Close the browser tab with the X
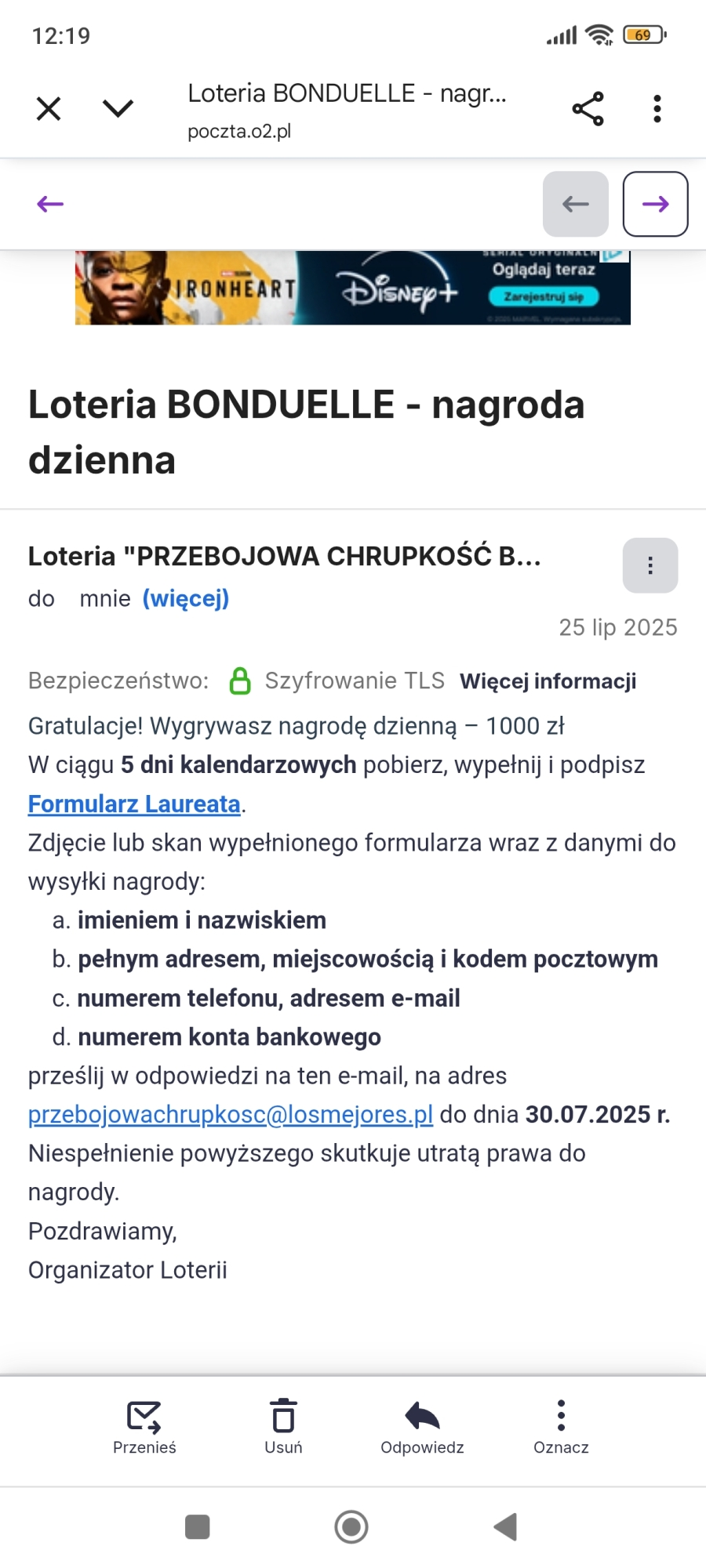 [x=49, y=109]
